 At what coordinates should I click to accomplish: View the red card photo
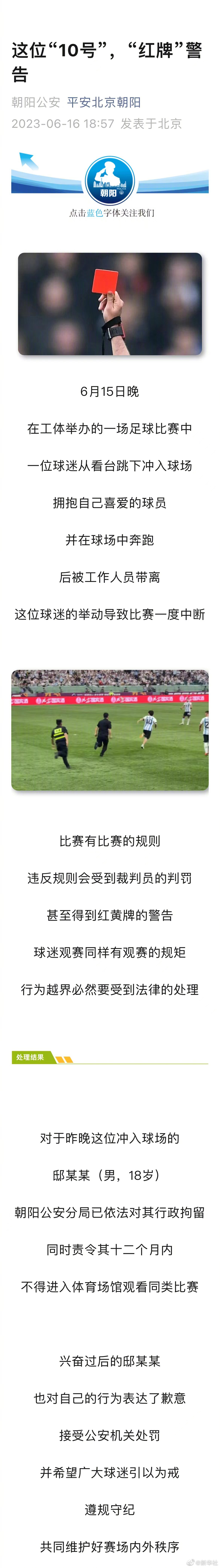pos(110,303)
